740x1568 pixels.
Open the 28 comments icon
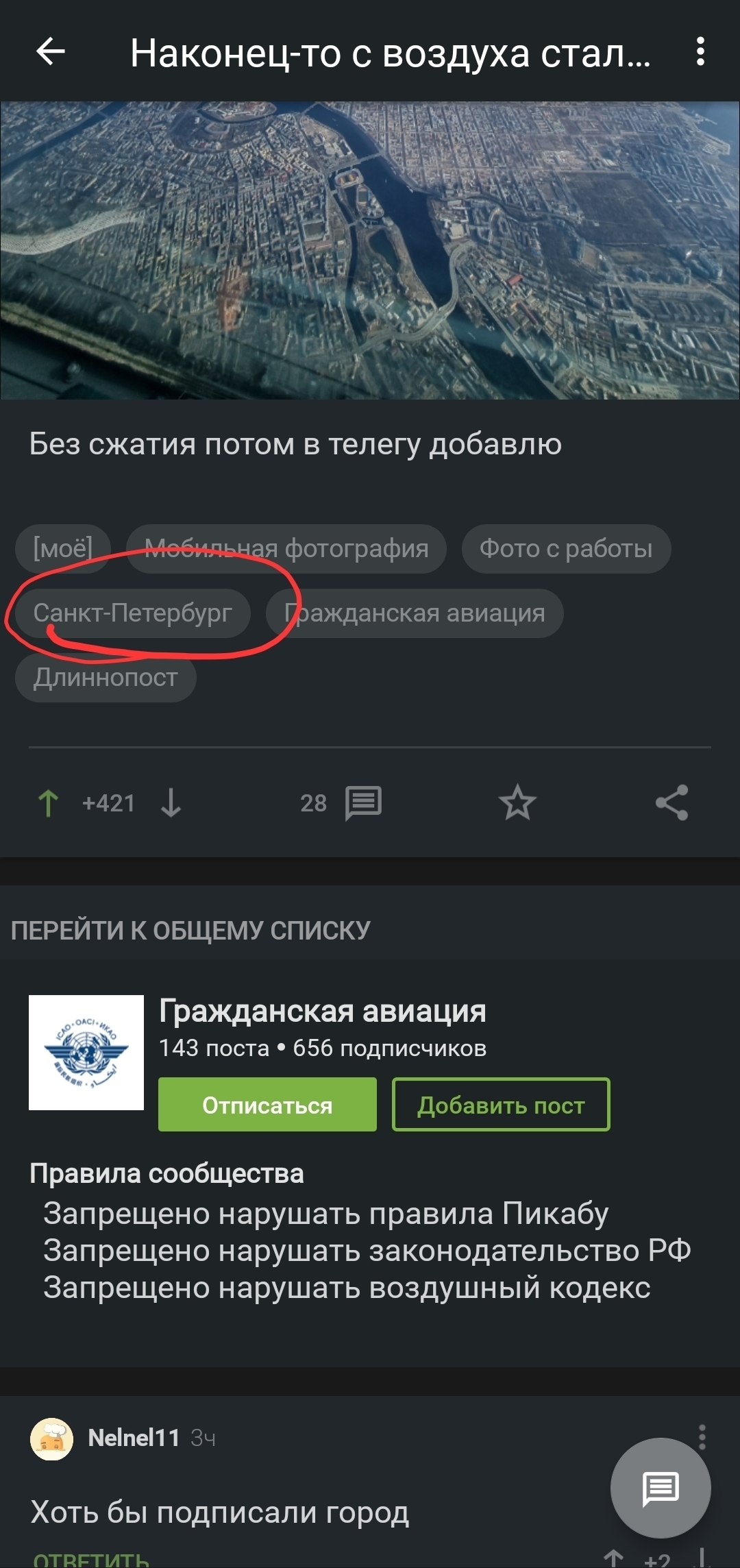[x=363, y=803]
